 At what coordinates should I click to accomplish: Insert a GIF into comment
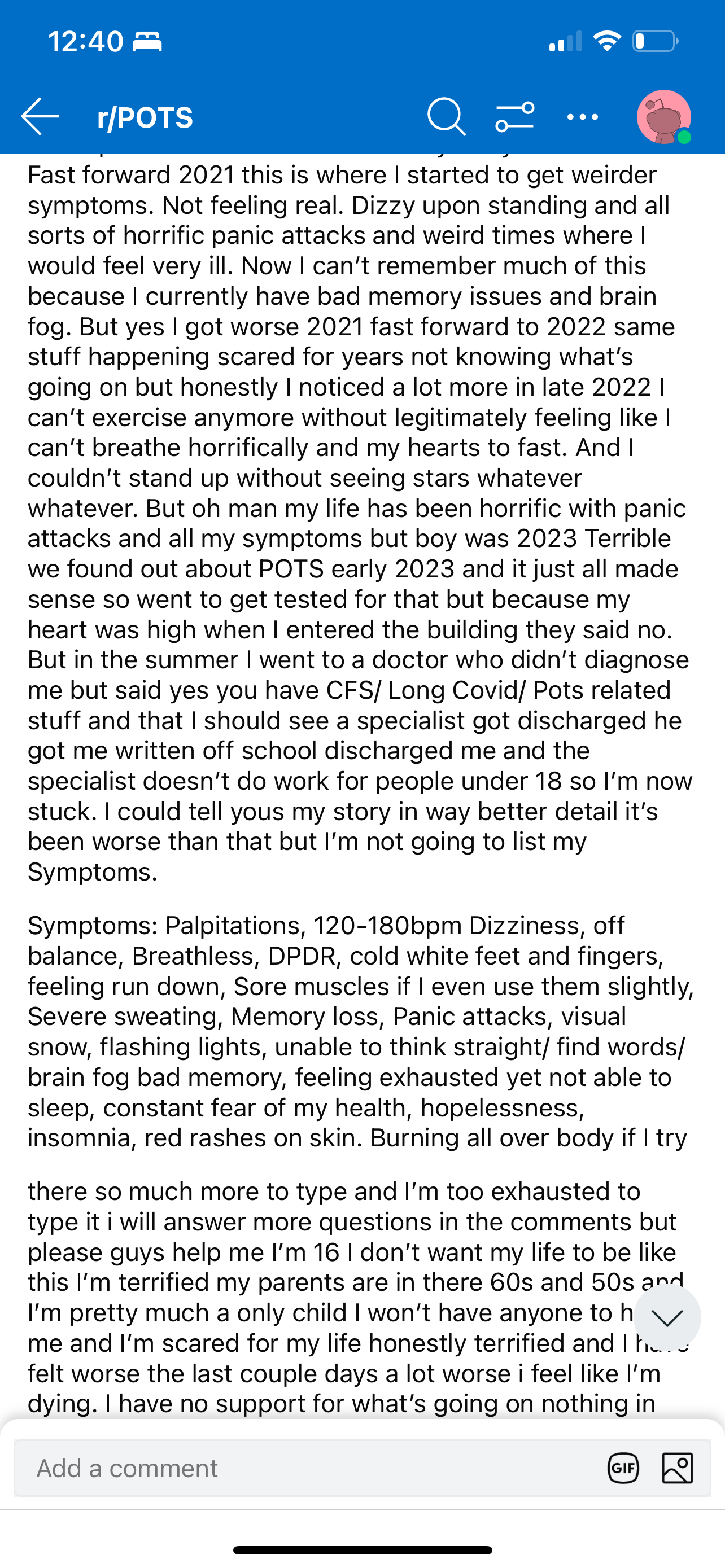tap(623, 1468)
